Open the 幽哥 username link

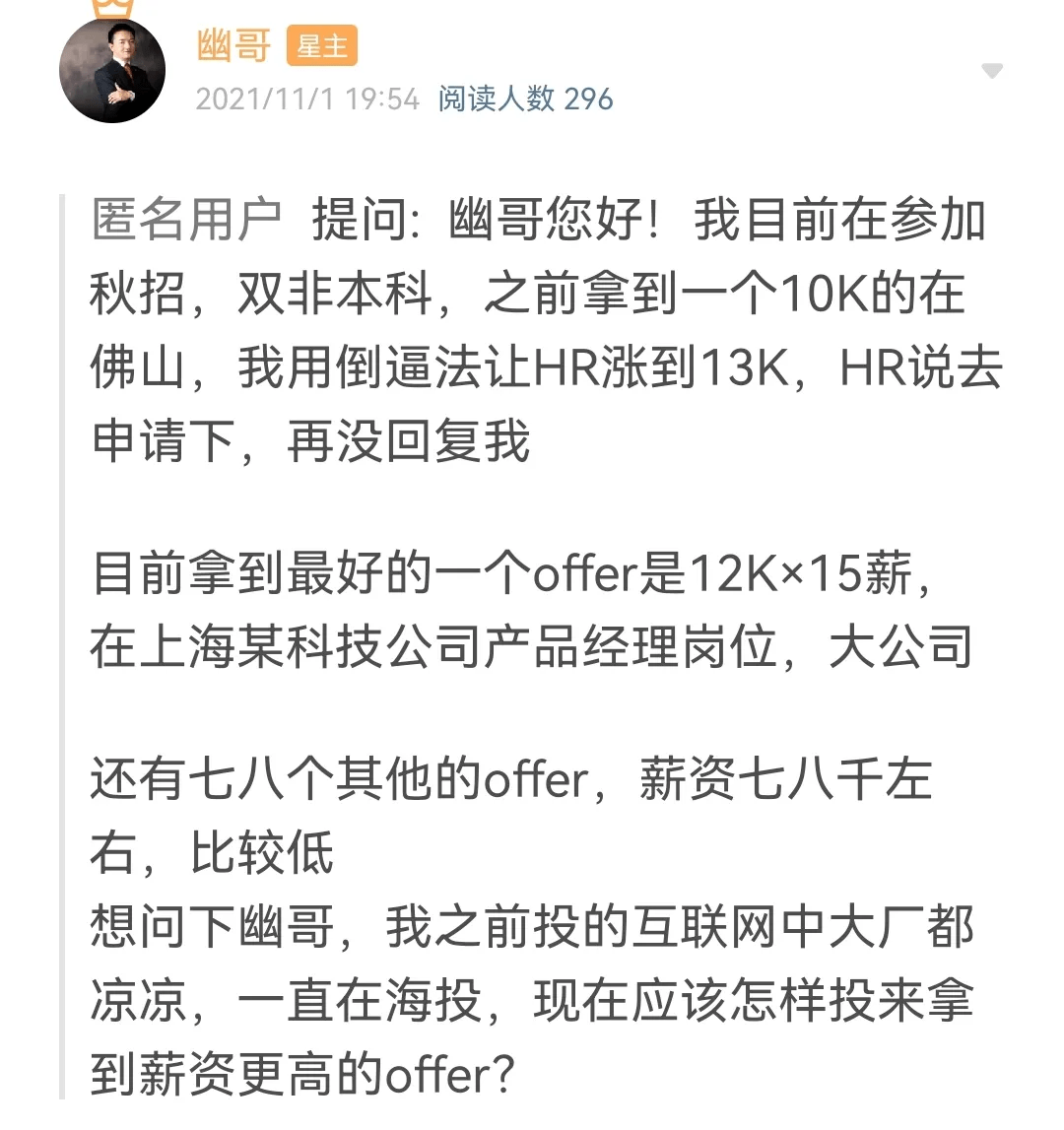click(234, 45)
